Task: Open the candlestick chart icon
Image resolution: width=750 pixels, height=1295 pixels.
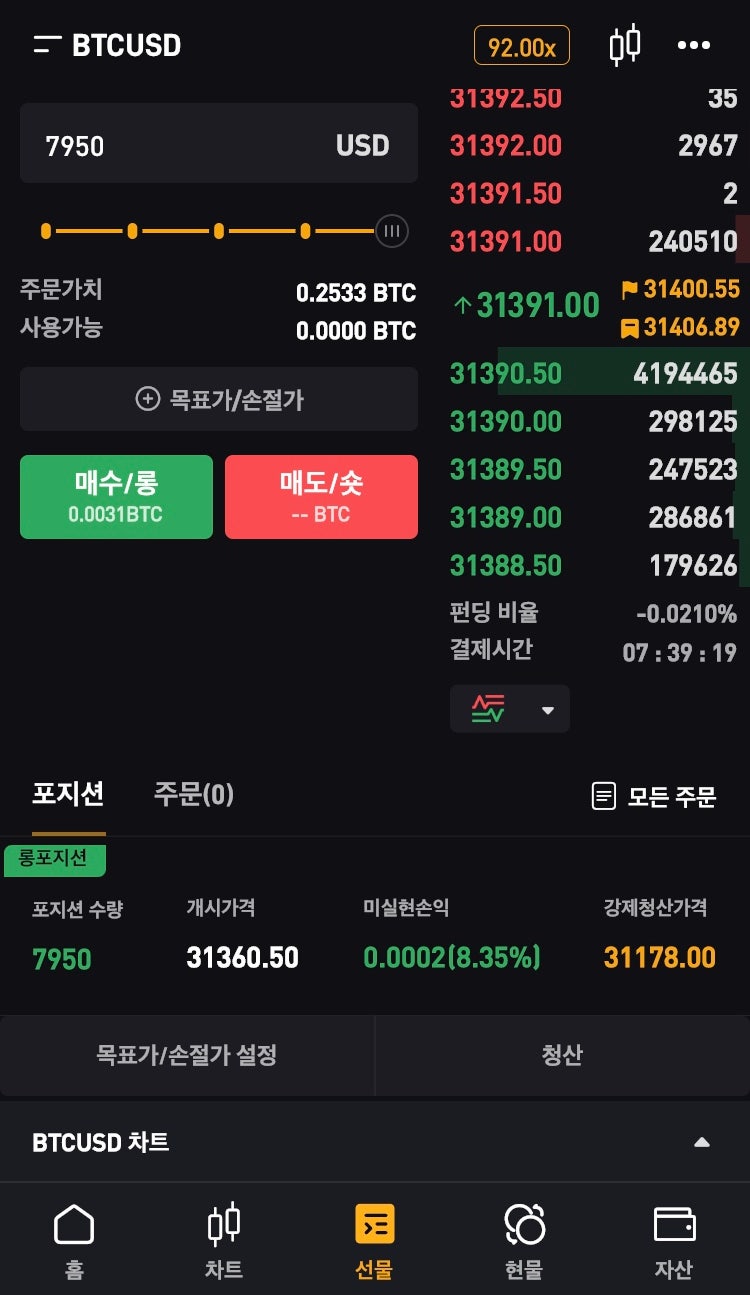Action: coord(625,45)
